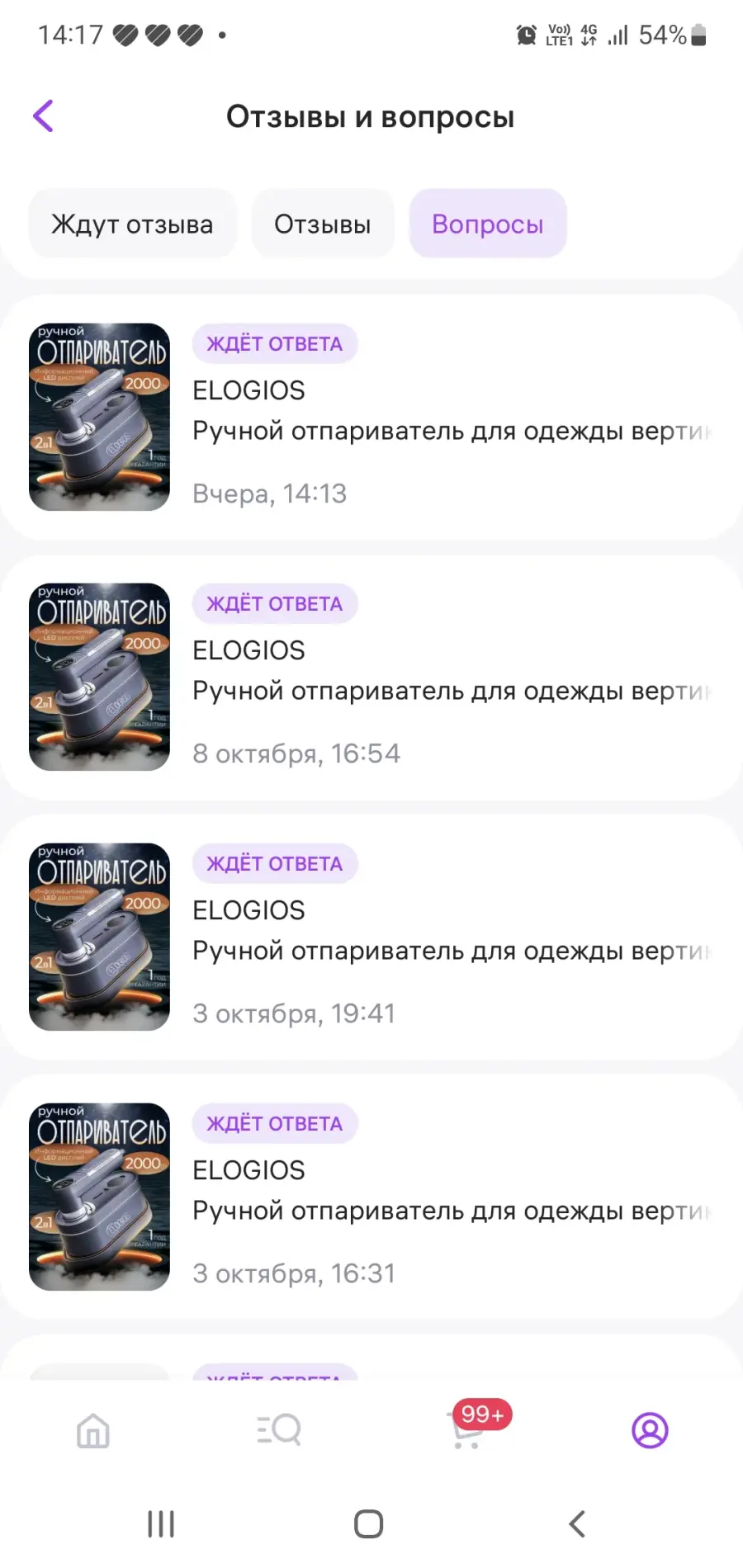Screen dimensions: 743x1568
Task: Open the question from 8 октября, 16:54
Action: point(371,678)
